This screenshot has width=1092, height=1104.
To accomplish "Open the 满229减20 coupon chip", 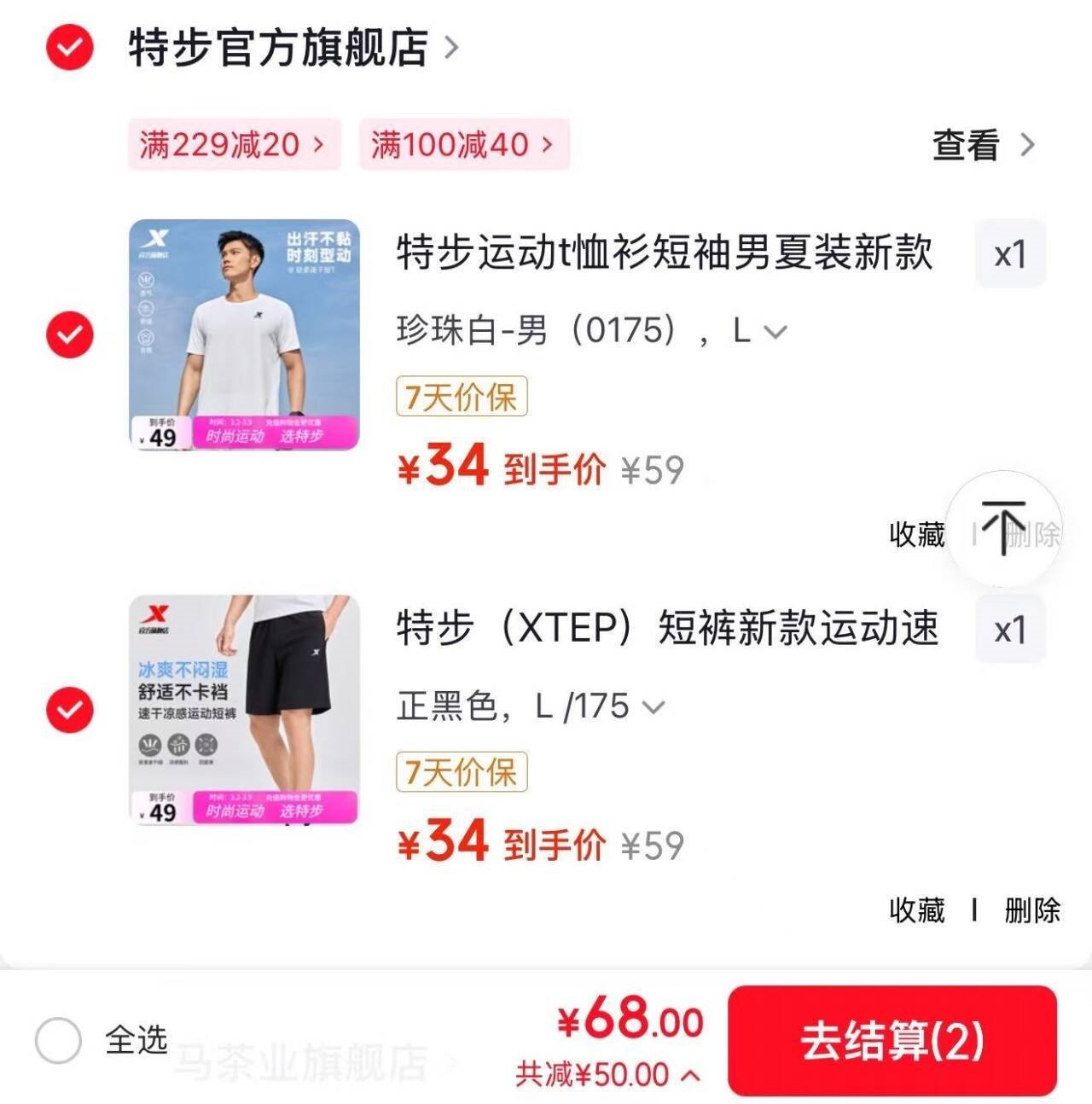I will [x=233, y=144].
